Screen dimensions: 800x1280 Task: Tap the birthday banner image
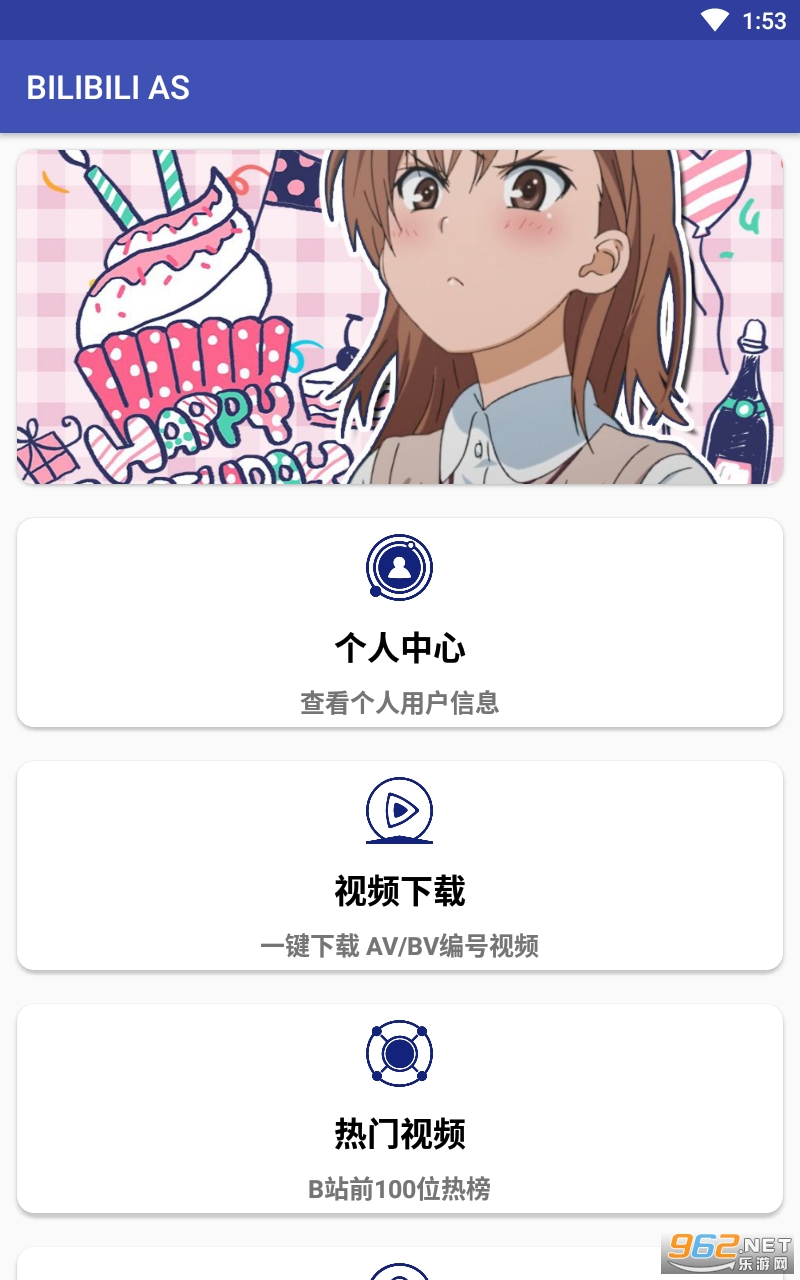(400, 317)
